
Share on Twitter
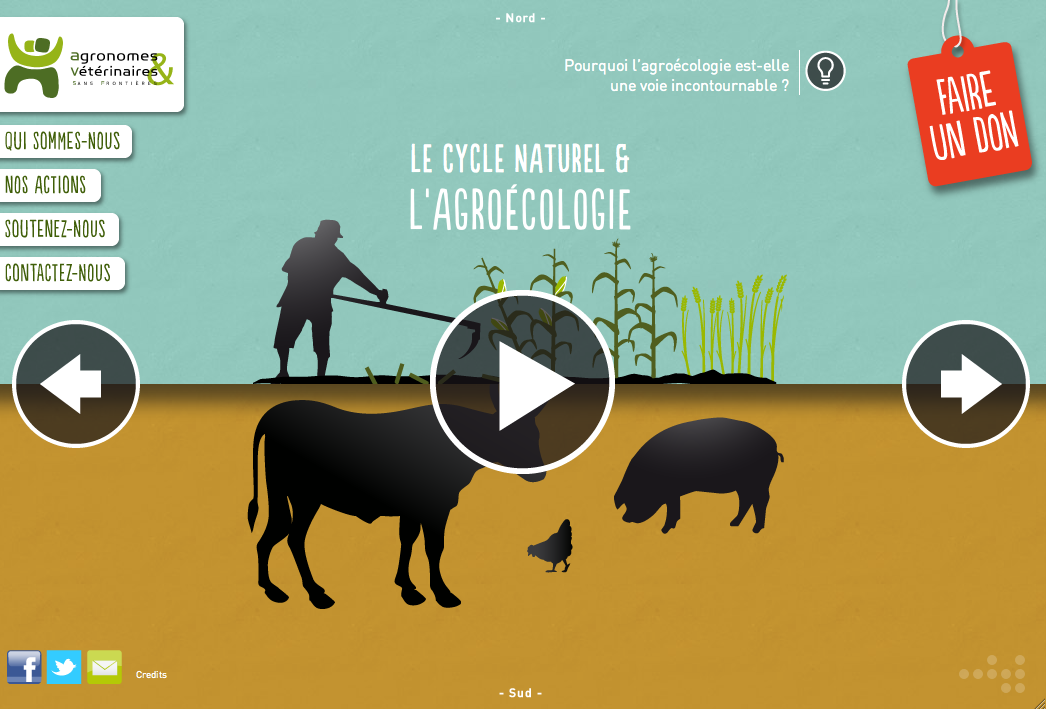click(64, 667)
